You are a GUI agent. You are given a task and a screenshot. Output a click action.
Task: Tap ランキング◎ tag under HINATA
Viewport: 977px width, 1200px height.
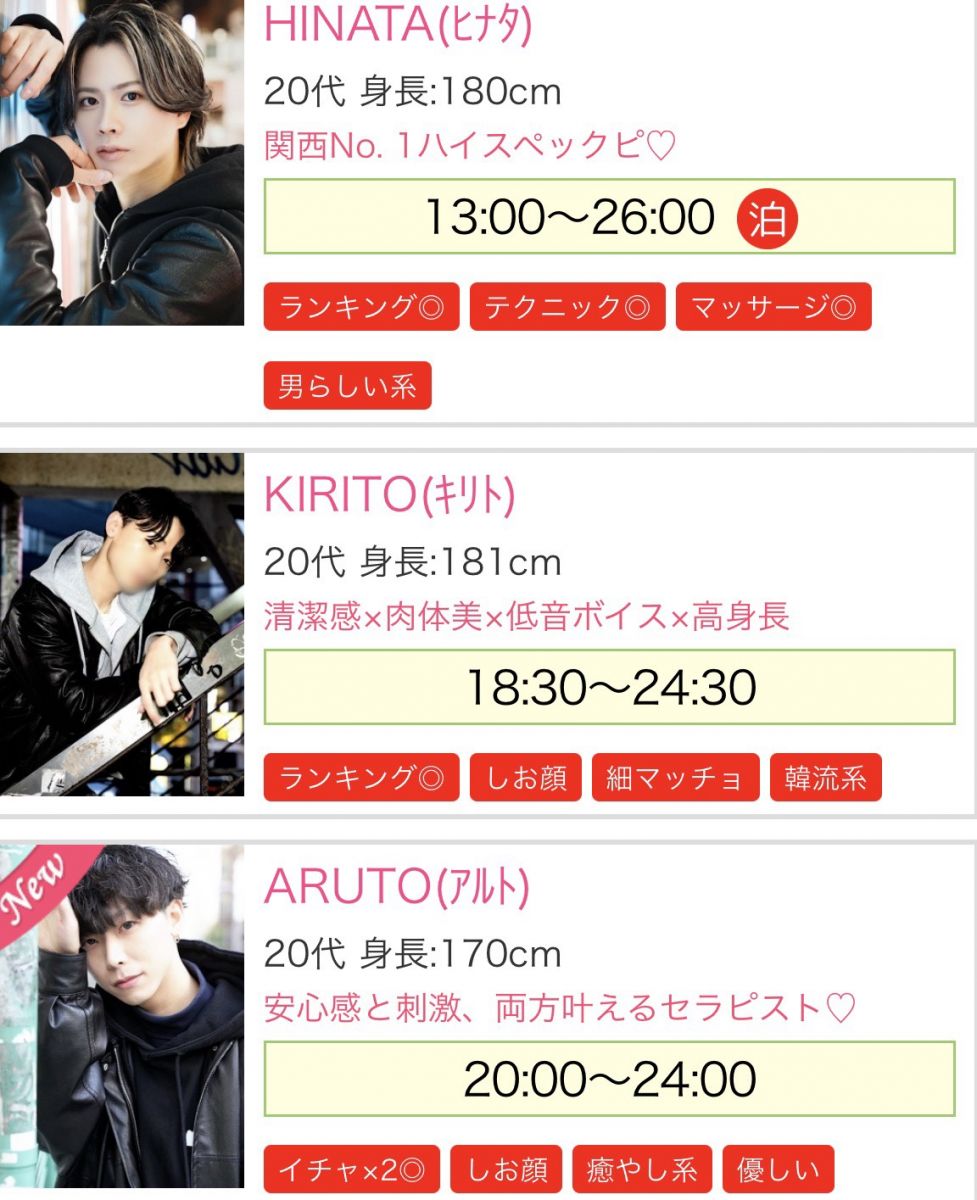click(361, 307)
